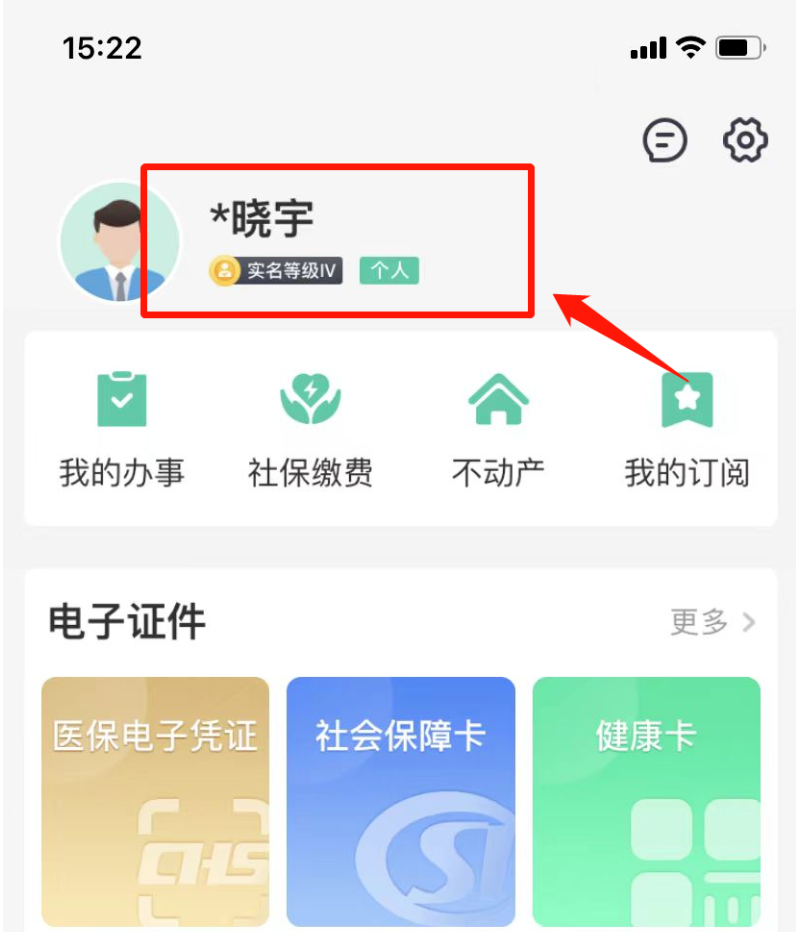Viewport: 796px width, 932px height.
Task: Open the settings gear
Action: 745,140
